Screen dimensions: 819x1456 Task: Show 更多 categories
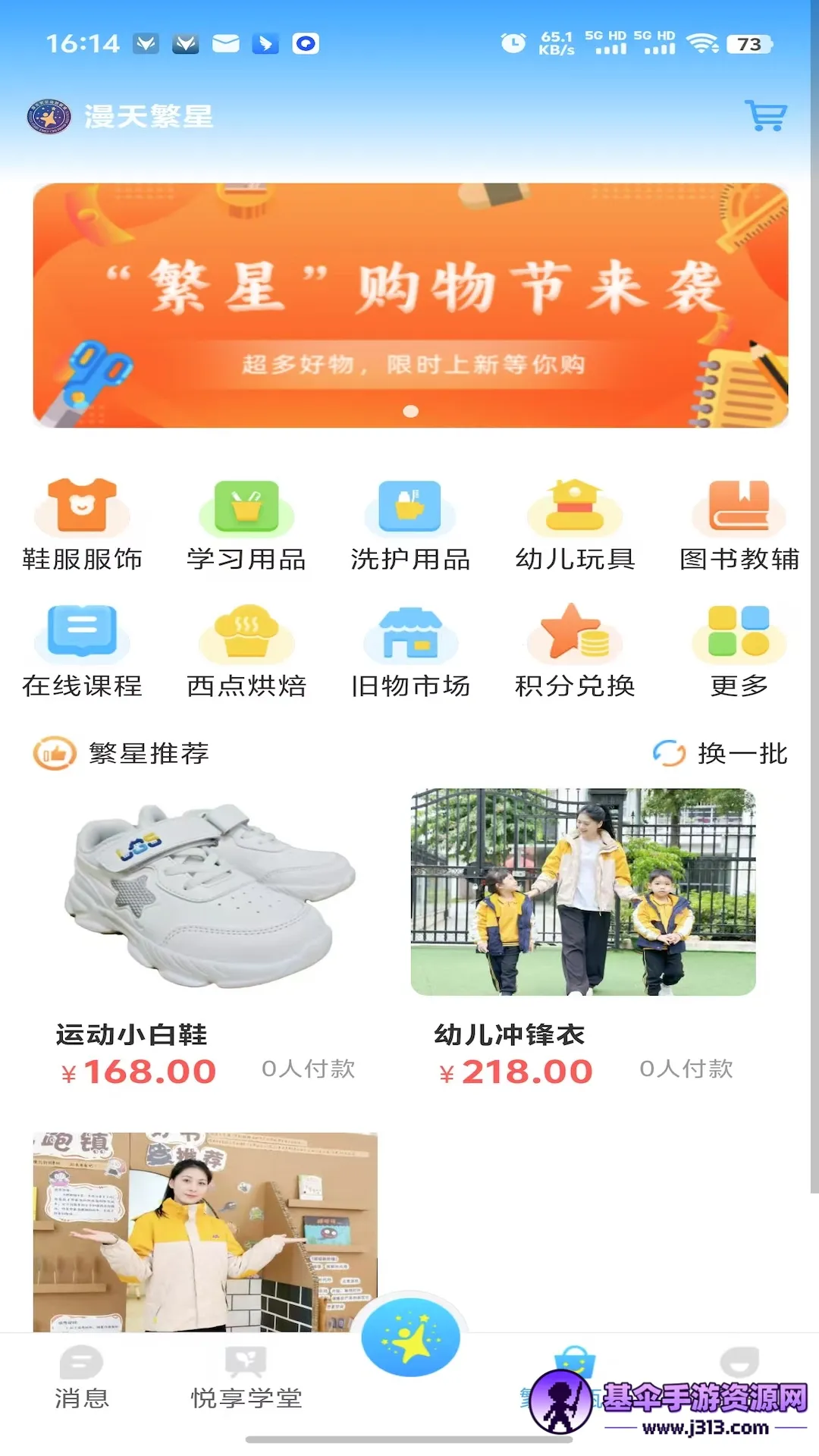(739, 651)
